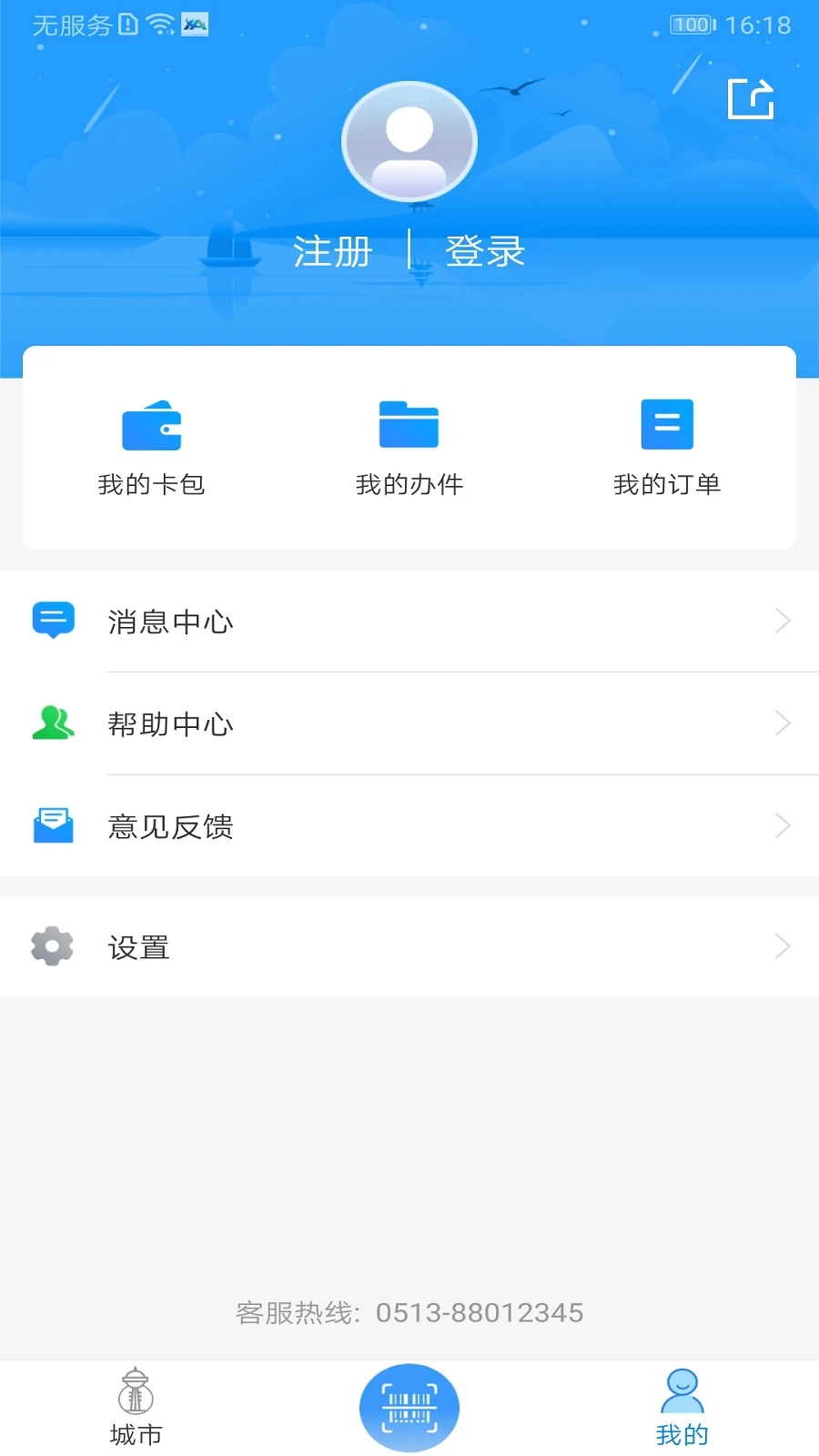Open 我的订单 orders icon
The width and height of the screenshot is (819, 1456).
pos(667,423)
